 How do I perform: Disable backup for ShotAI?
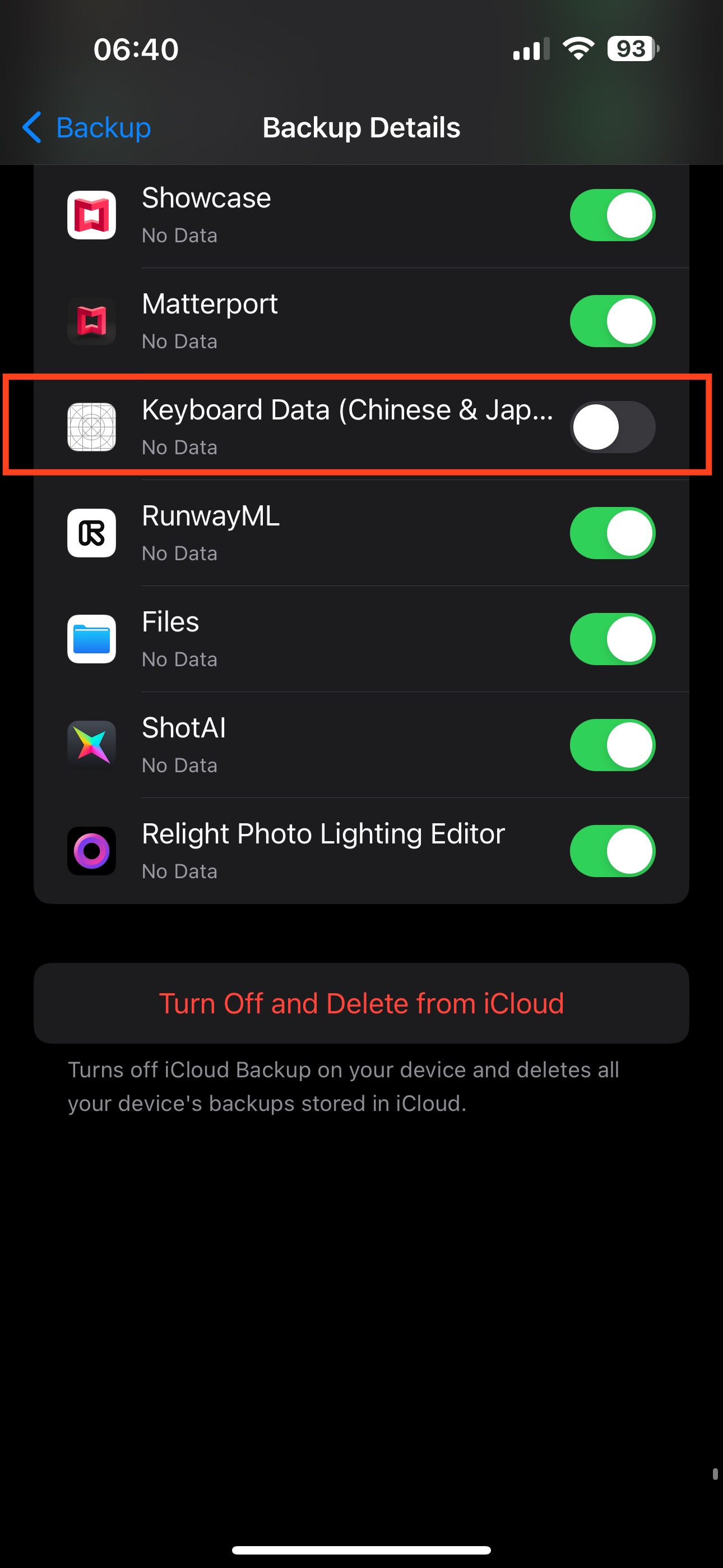coord(612,744)
